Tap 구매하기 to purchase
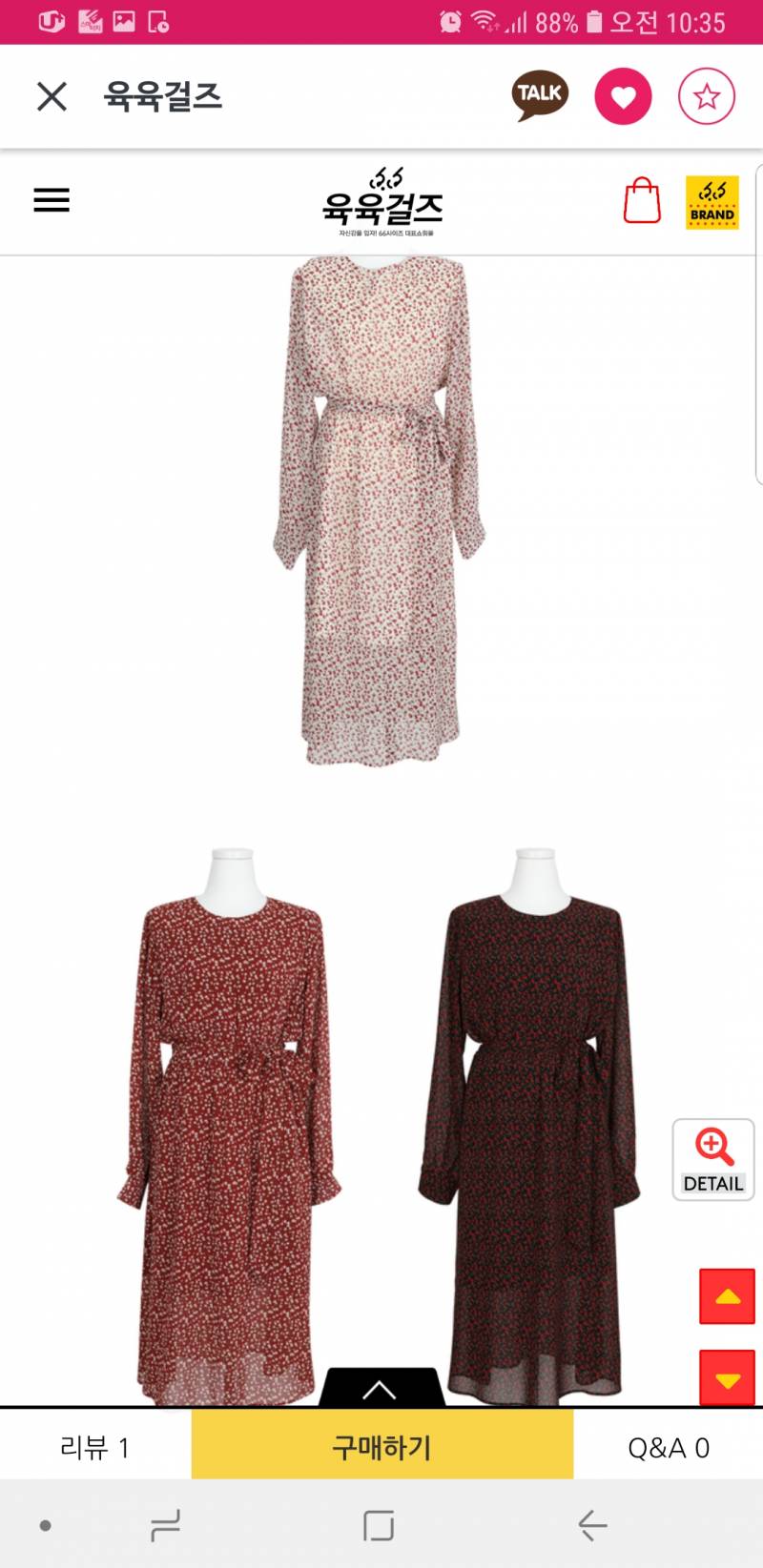The width and height of the screenshot is (763, 1568). point(381,1448)
